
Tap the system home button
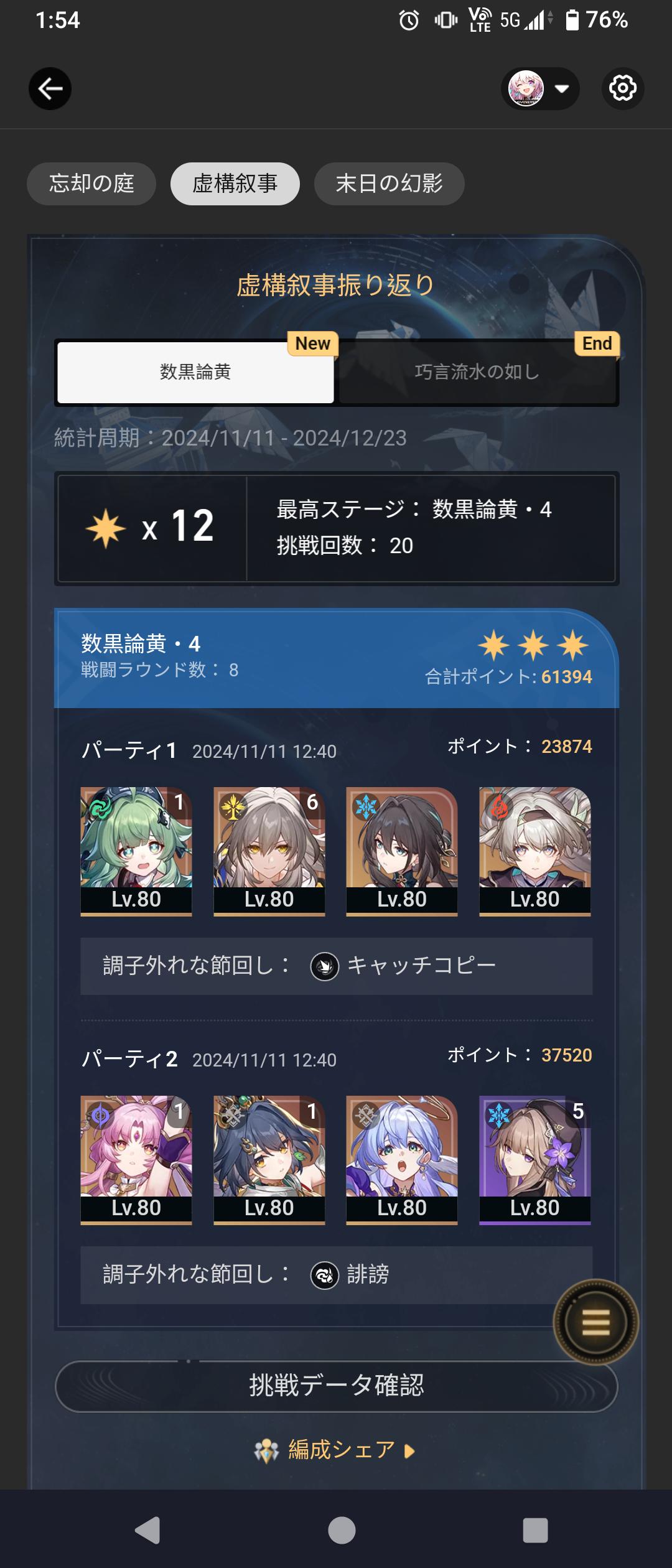tap(342, 1530)
